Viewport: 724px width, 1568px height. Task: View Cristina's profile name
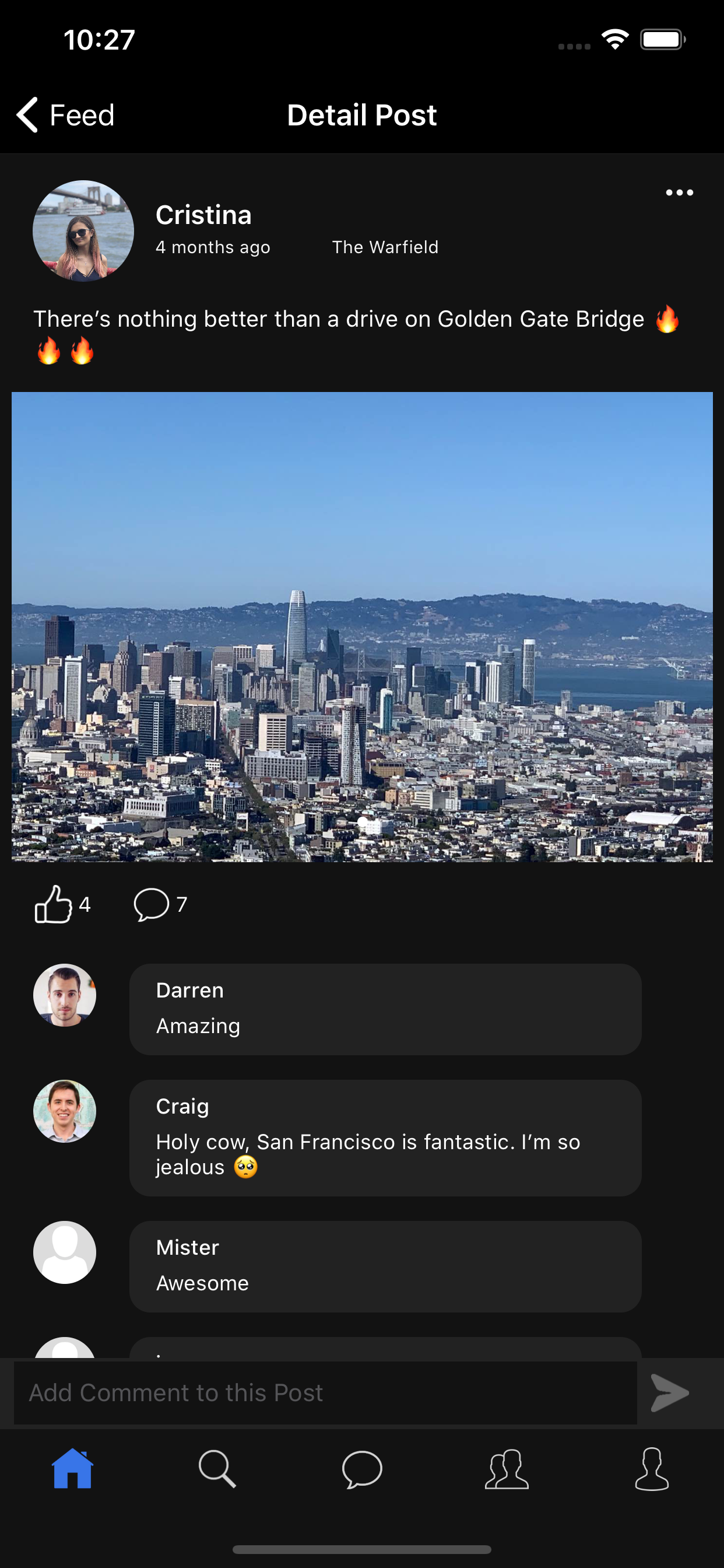point(204,214)
